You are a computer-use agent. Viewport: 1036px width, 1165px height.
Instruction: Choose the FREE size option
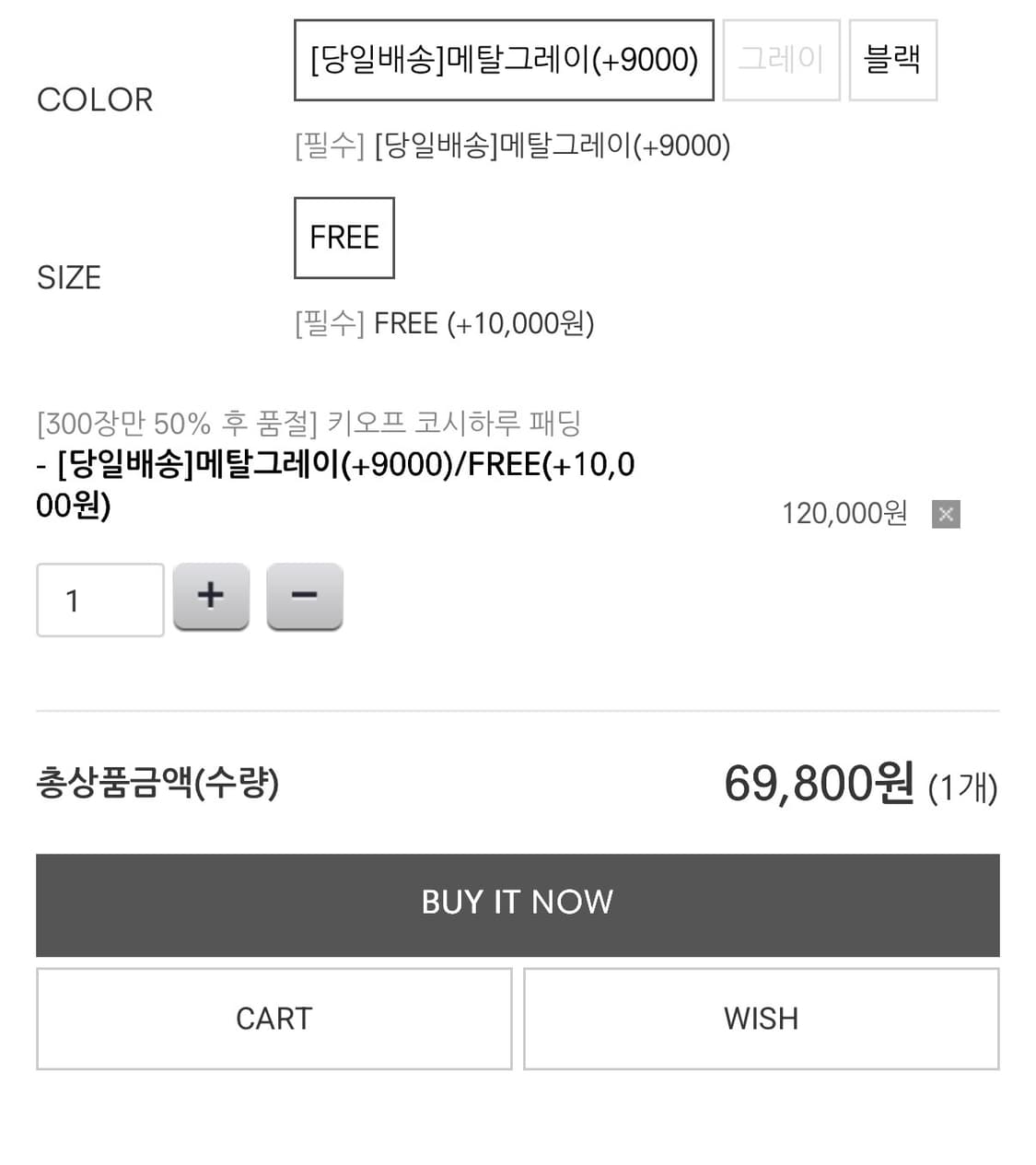343,238
